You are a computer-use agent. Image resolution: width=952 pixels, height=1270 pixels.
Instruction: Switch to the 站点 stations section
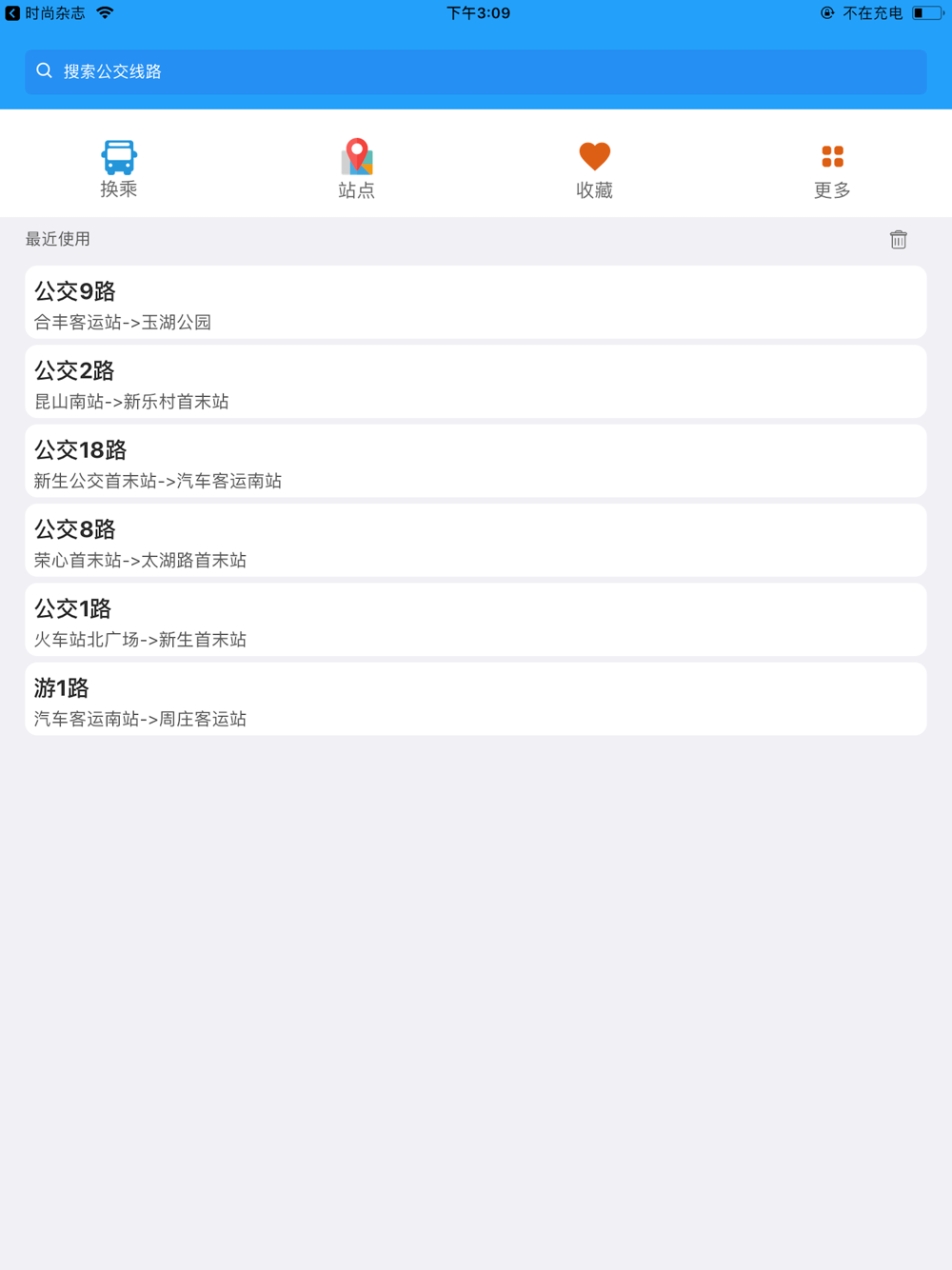tap(357, 169)
